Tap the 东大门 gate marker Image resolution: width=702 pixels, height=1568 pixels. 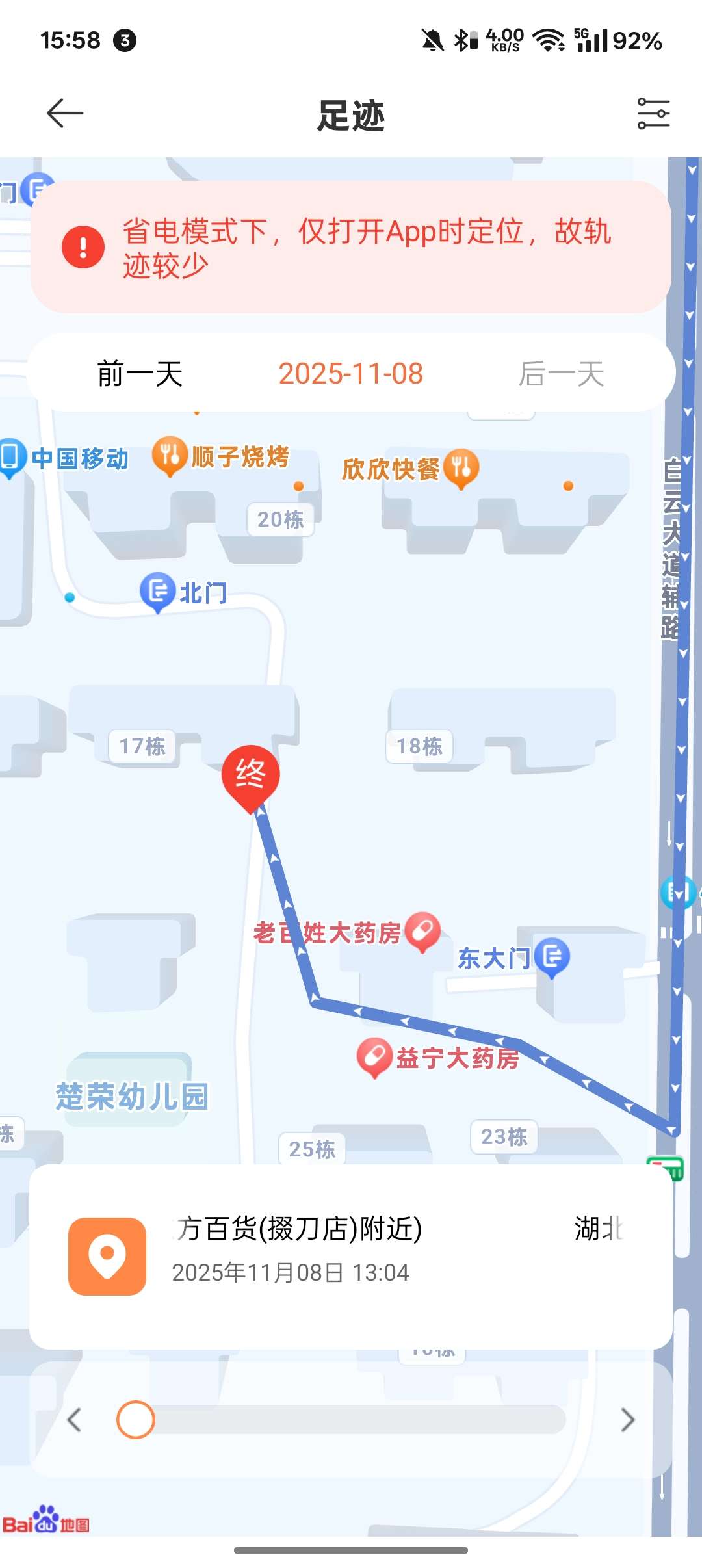552,956
